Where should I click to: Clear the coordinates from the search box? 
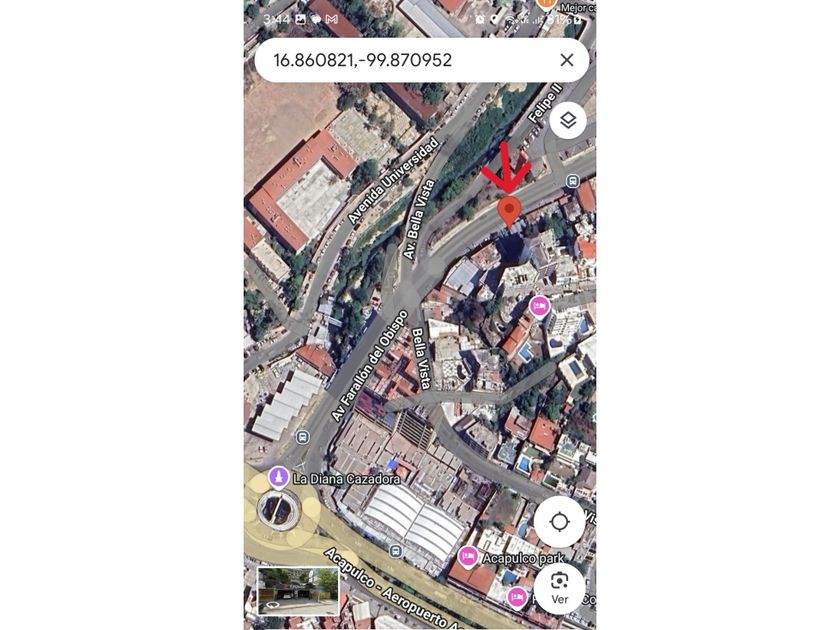[x=567, y=60]
